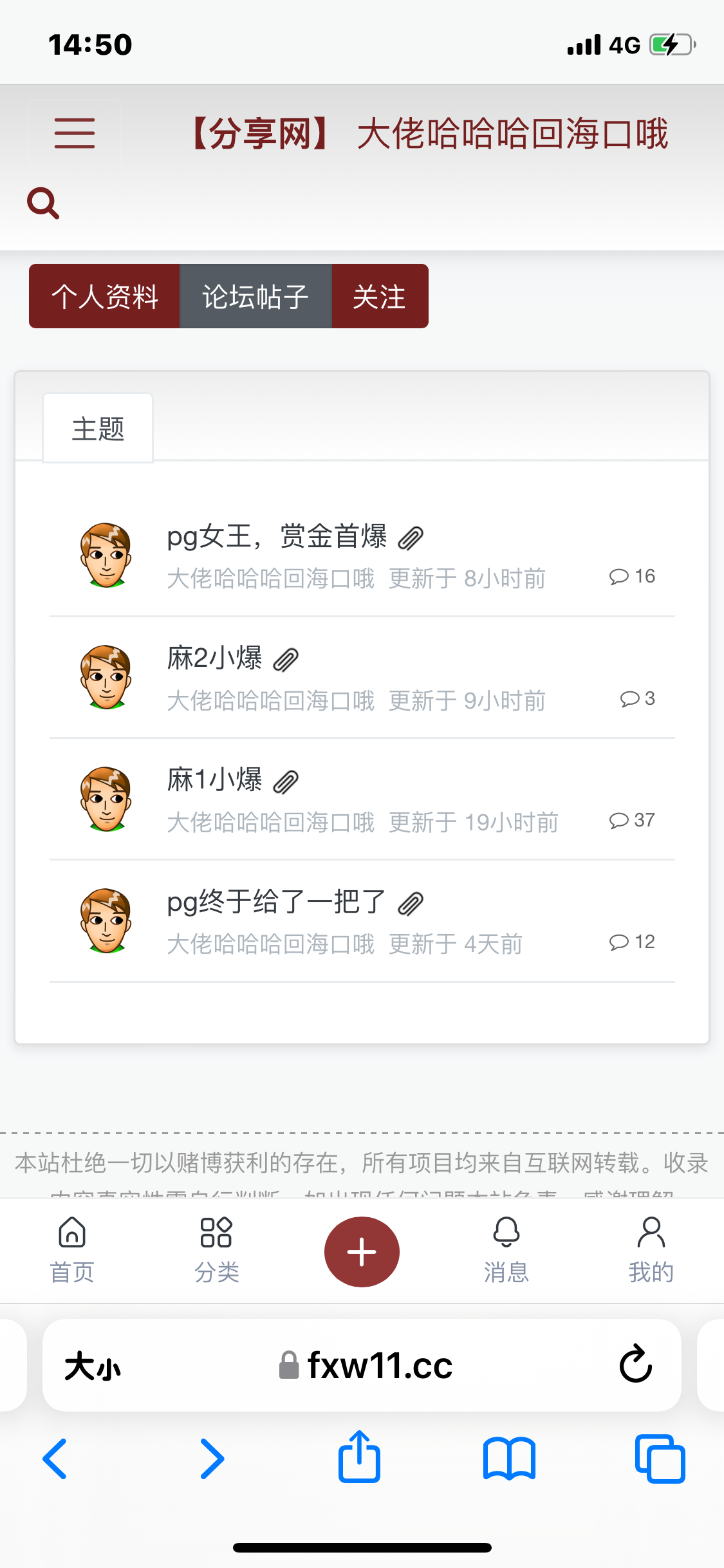Open the thread titled 麻2小爆

pyautogui.click(x=212, y=657)
